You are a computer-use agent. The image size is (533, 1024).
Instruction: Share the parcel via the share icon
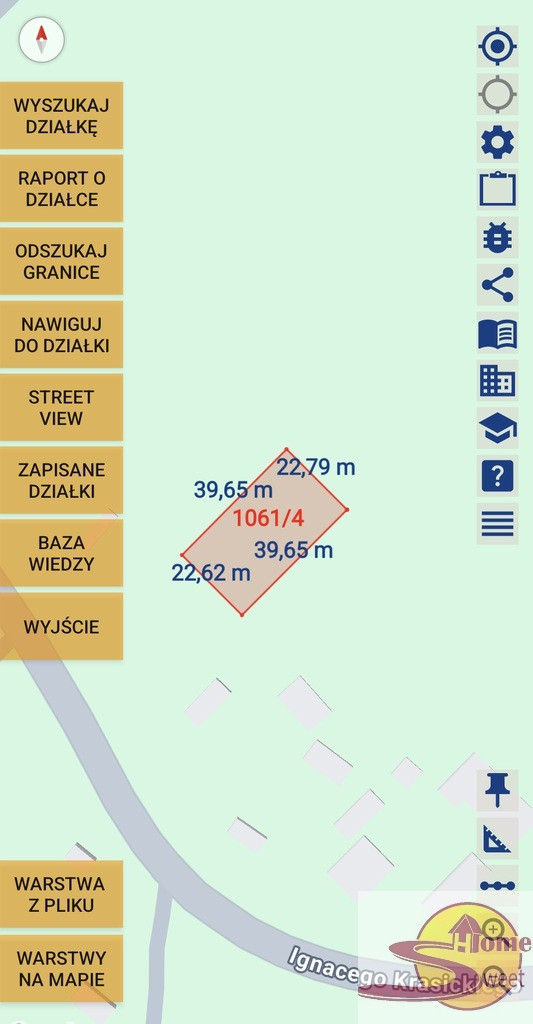pos(498,285)
